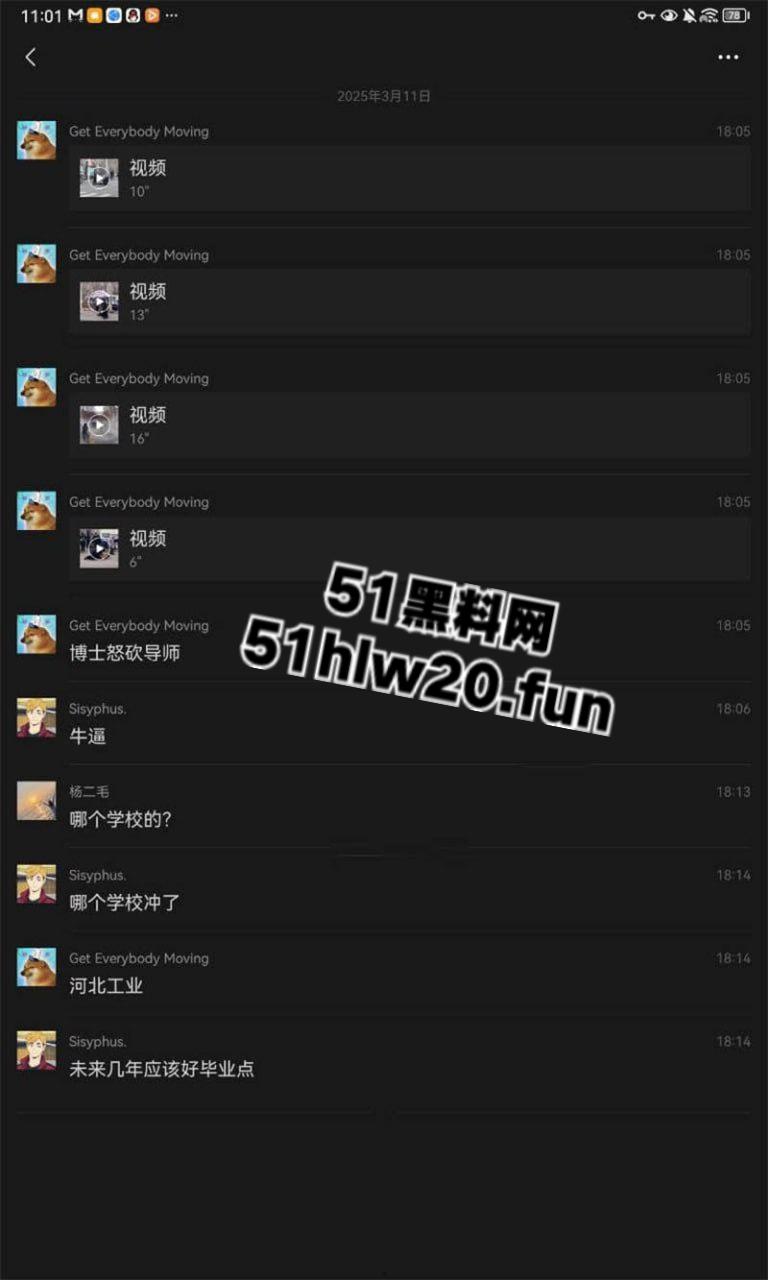Open the three-dot overflow menu
Screen dimensions: 768x1280
(728, 57)
